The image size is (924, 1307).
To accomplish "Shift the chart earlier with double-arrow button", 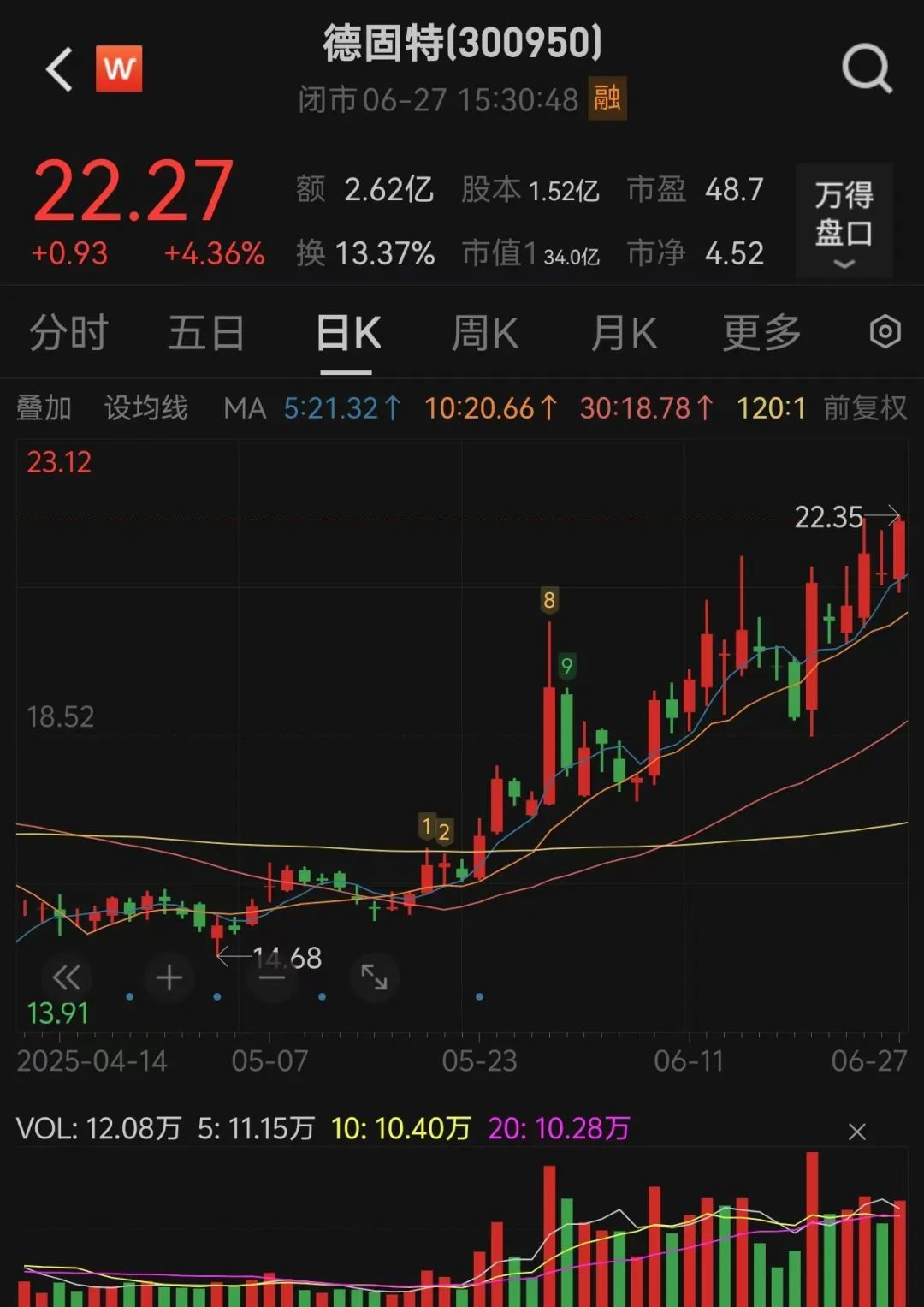I will coord(66,977).
